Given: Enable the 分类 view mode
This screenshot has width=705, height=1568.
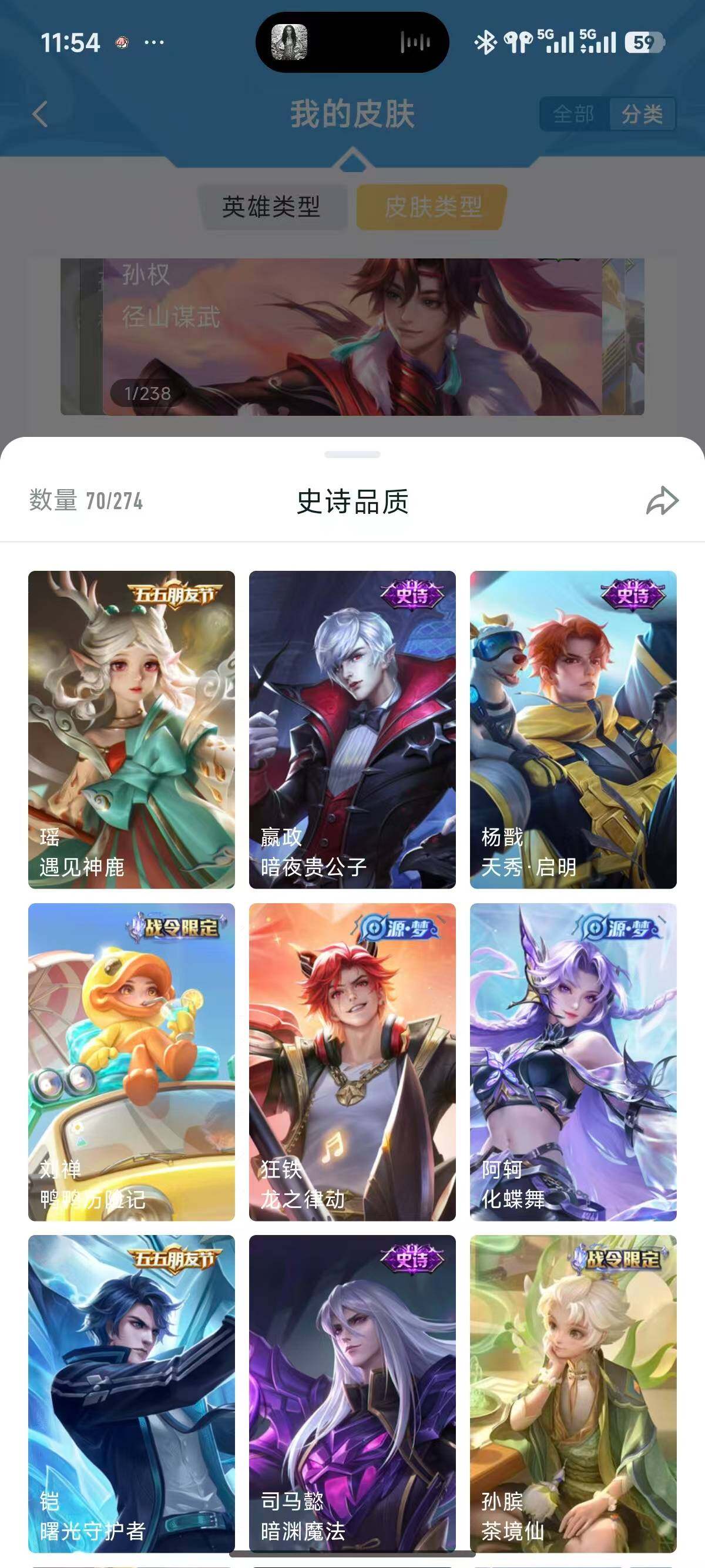Looking at the screenshot, I should click(643, 113).
